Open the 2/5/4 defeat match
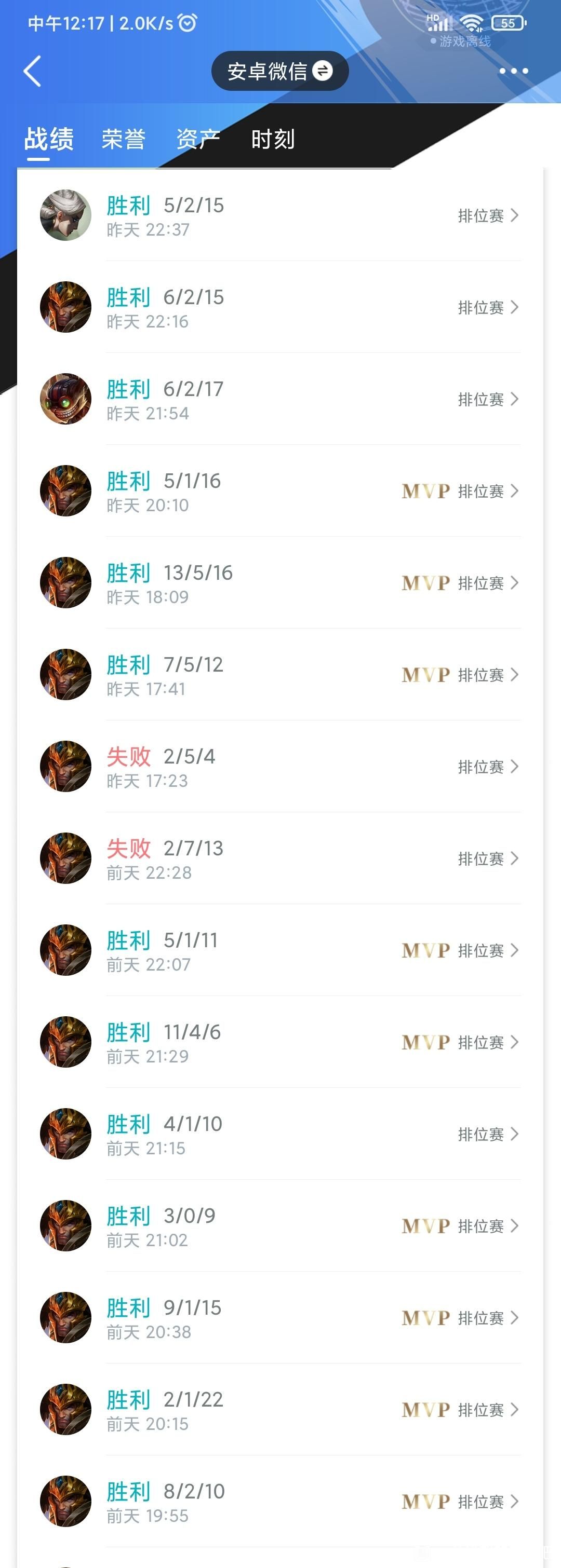This screenshot has width=561, height=1568. (x=280, y=767)
